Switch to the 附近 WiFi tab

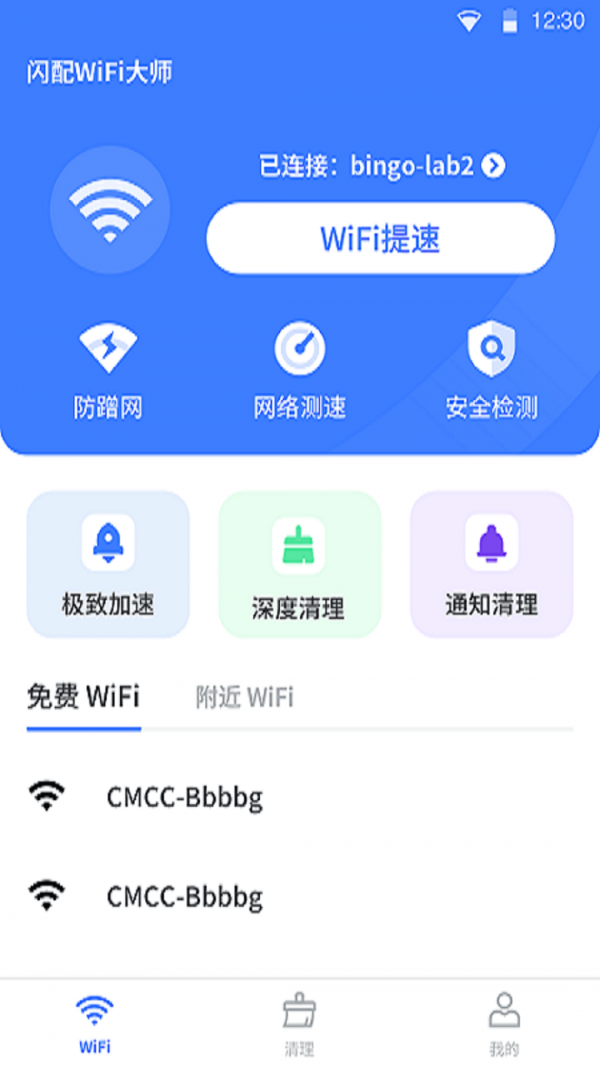tap(244, 697)
